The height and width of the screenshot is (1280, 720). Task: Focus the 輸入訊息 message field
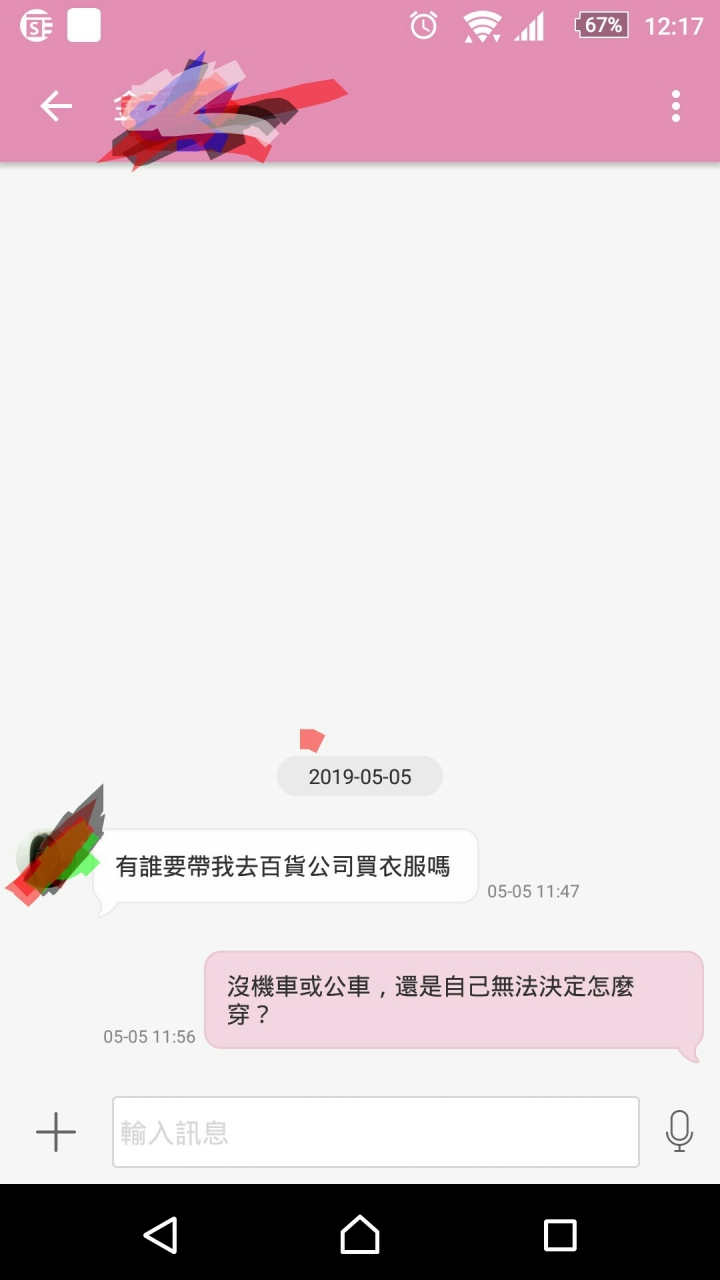(375, 1132)
